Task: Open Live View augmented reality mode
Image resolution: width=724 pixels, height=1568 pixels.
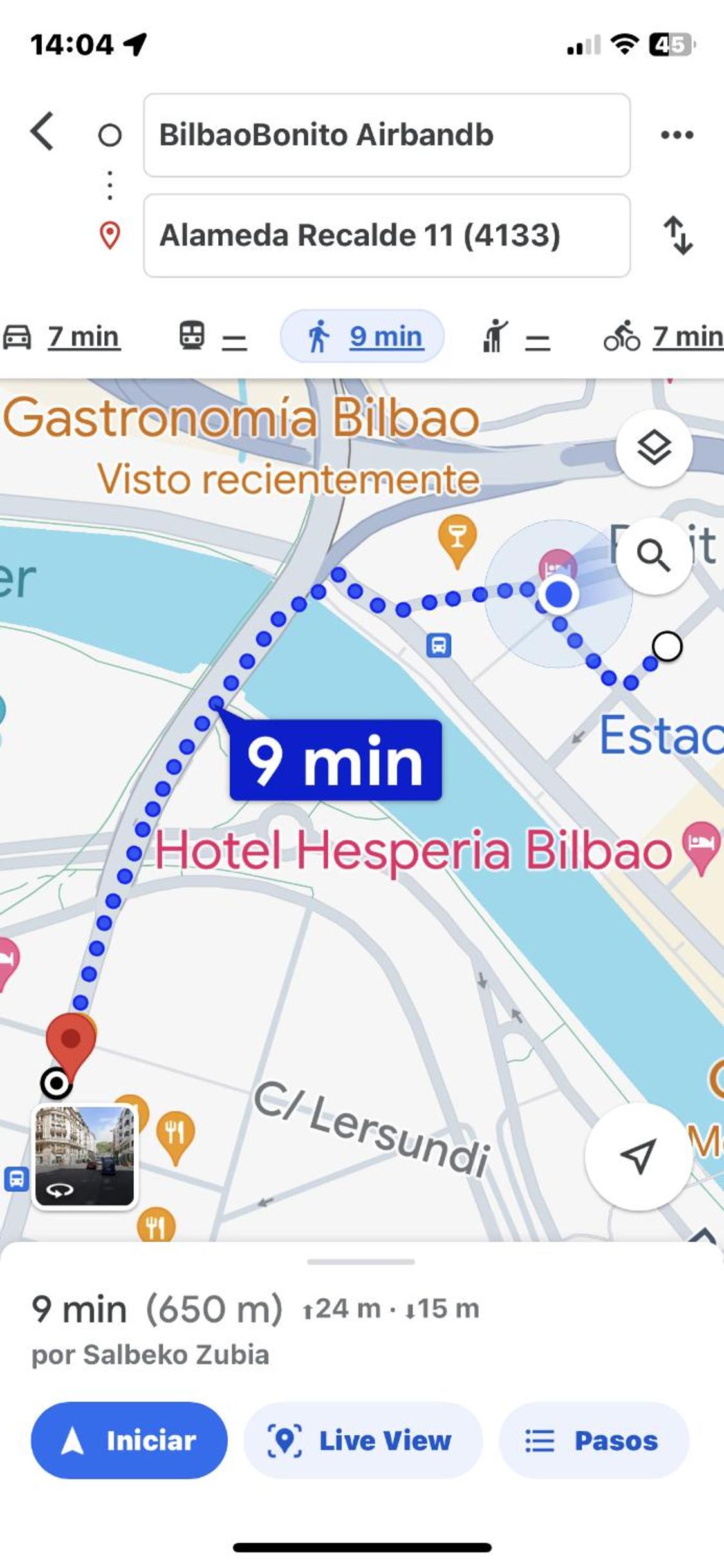Action: [x=362, y=1442]
